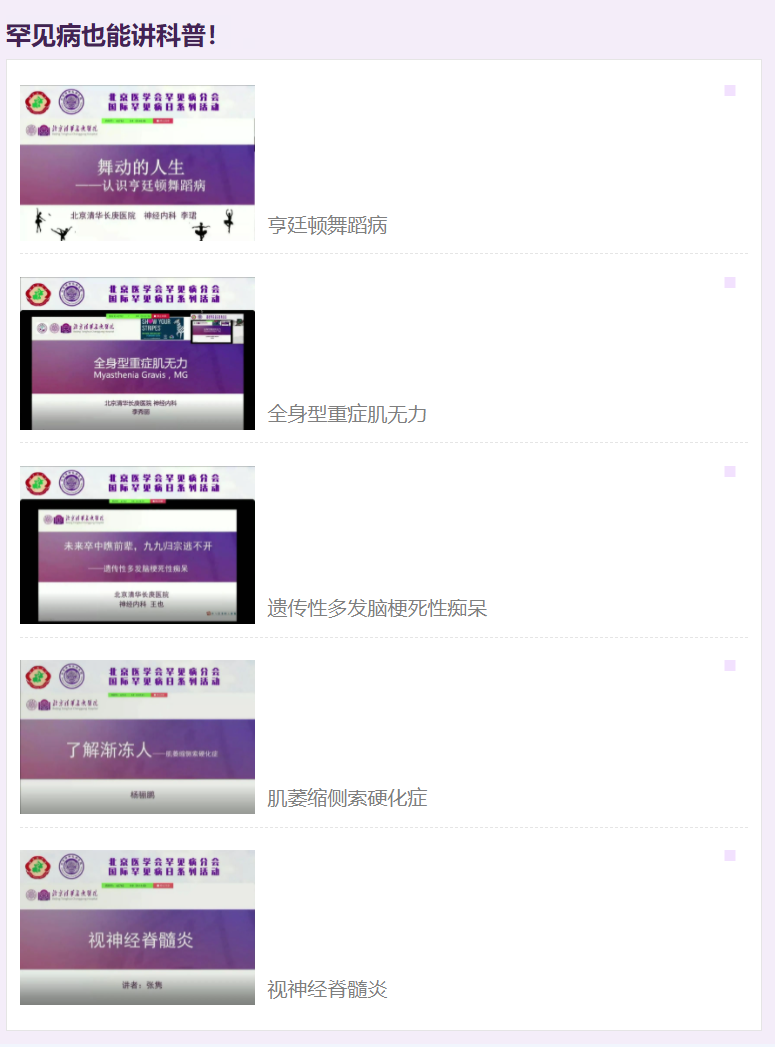The height and width of the screenshot is (1047, 775).
Task: View 遗传性多发脑梗死性痴呆 entry
Action: pos(377,608)
